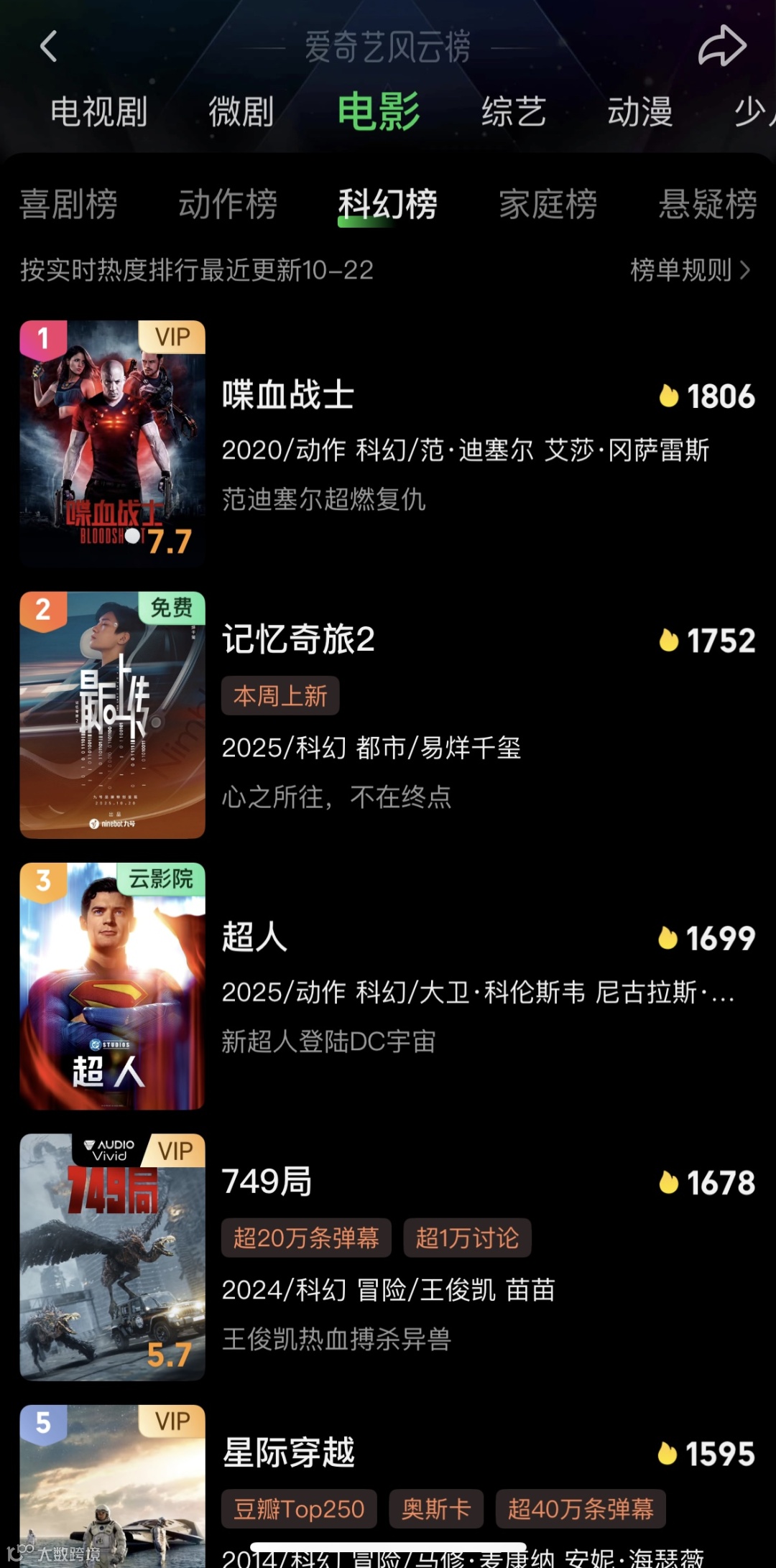776x1568 pixels.
Task: Open the 家庭榜 sub-ranking
Action: pyautogui.click(x=548, y=204)
